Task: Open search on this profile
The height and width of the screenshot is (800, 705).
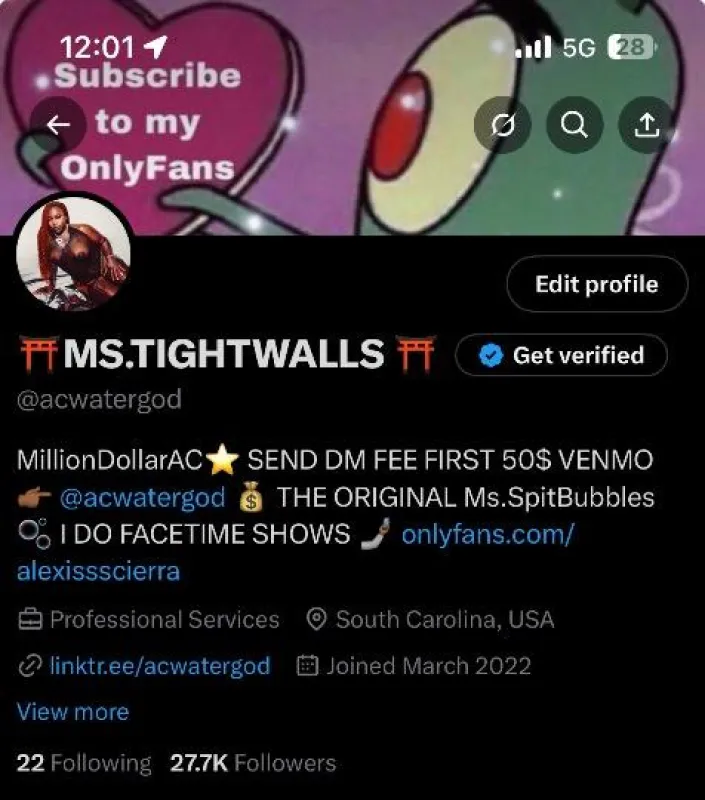Action: click(574, 125)
